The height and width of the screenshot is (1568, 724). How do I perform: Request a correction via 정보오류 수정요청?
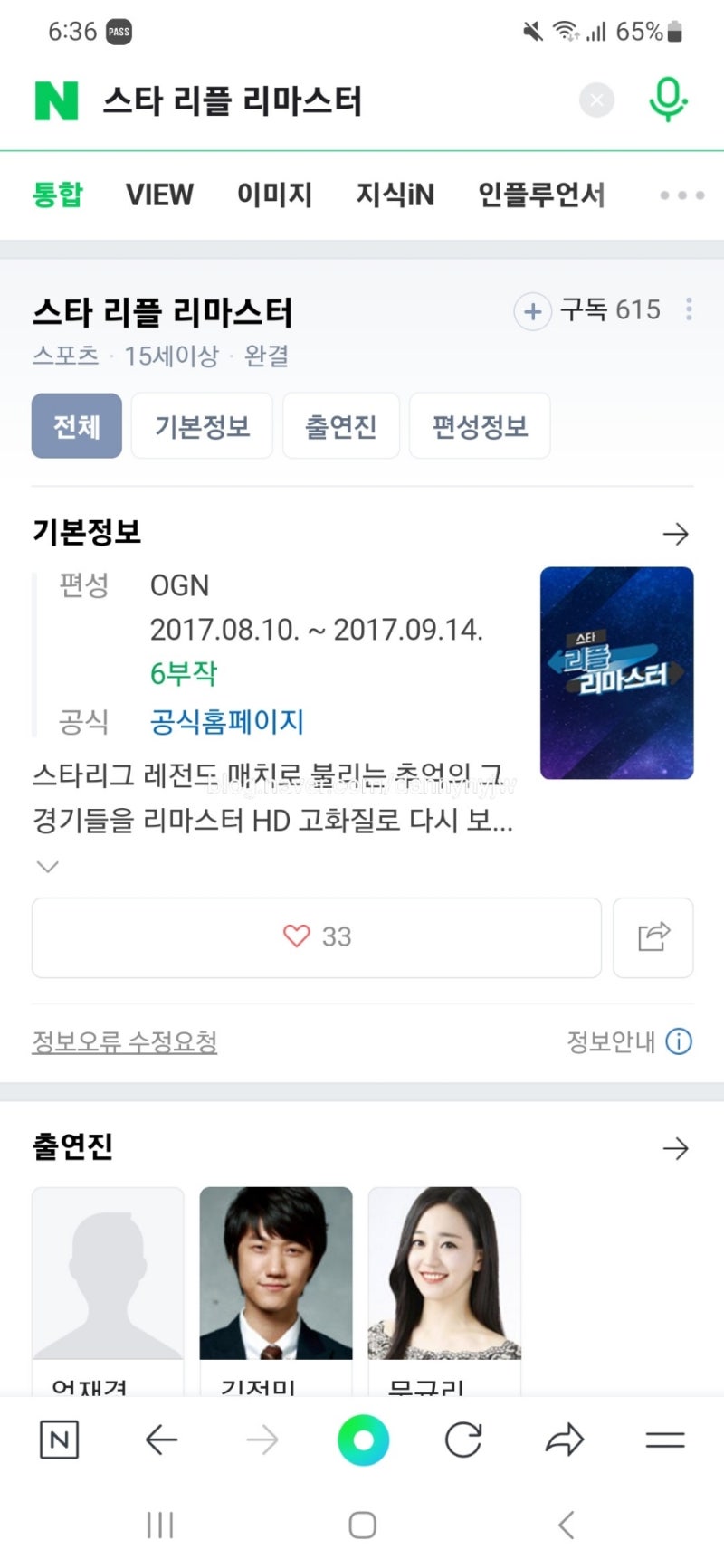coord(125,1041)
